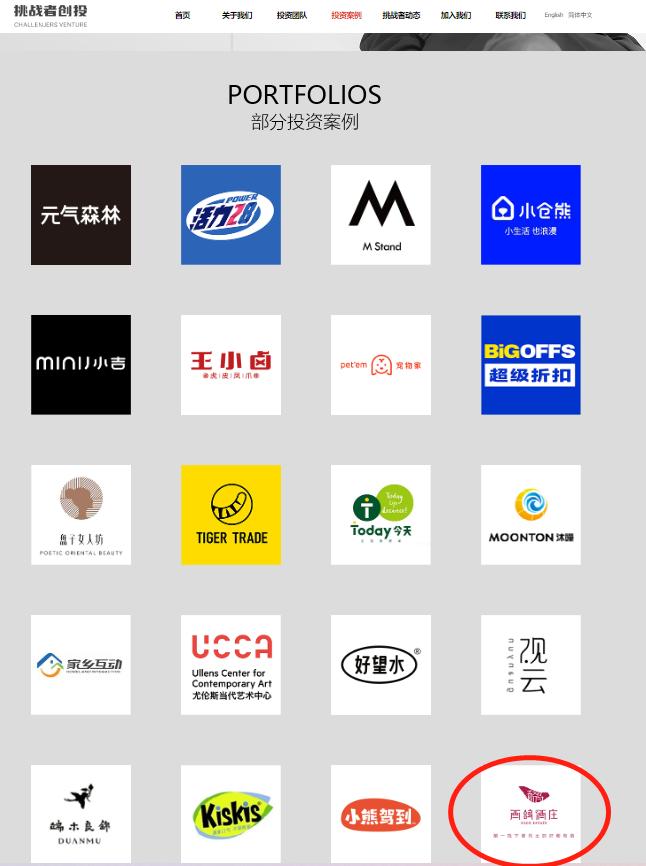Open the Tiger Trade portfolio tile

231,515
